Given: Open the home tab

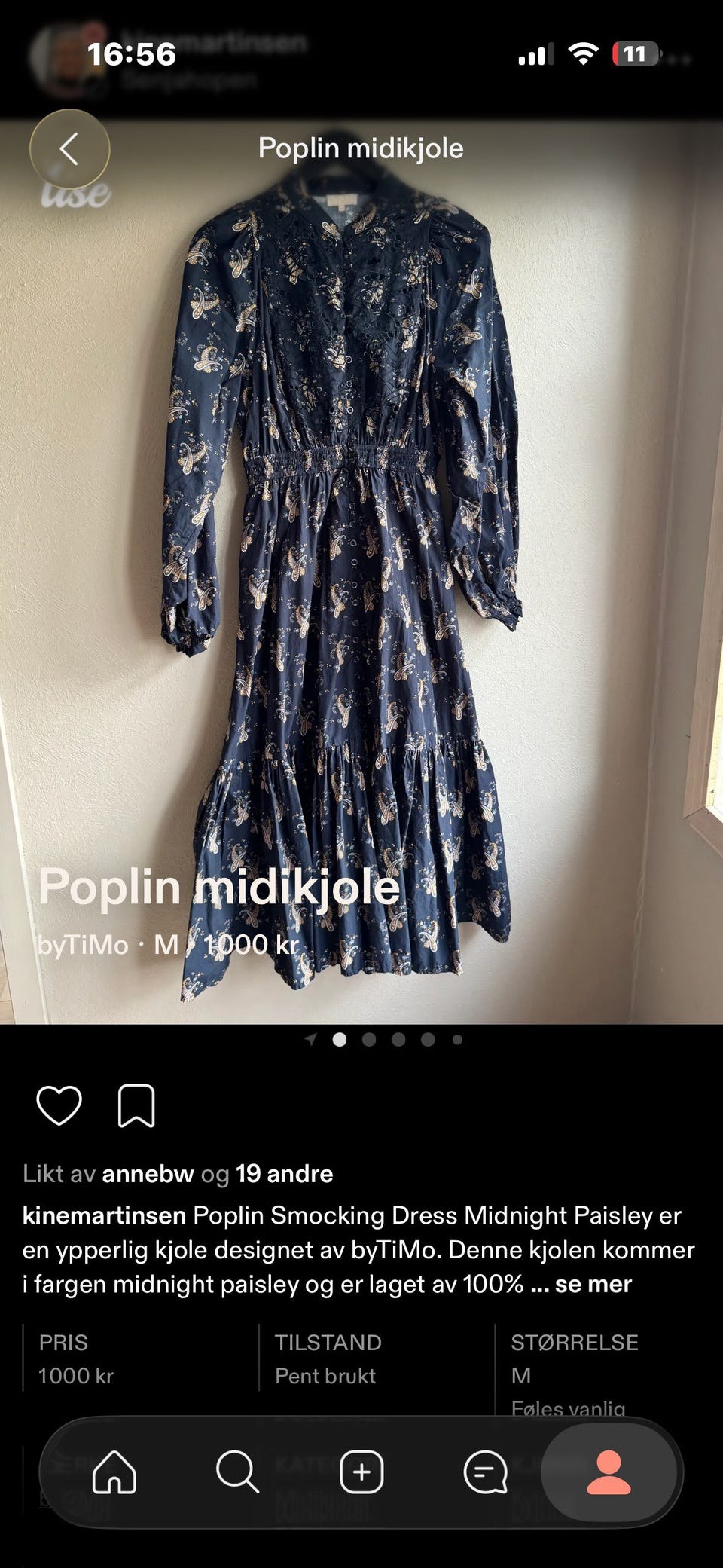Looking at the screenshot, I should [x=114, y=1471].
